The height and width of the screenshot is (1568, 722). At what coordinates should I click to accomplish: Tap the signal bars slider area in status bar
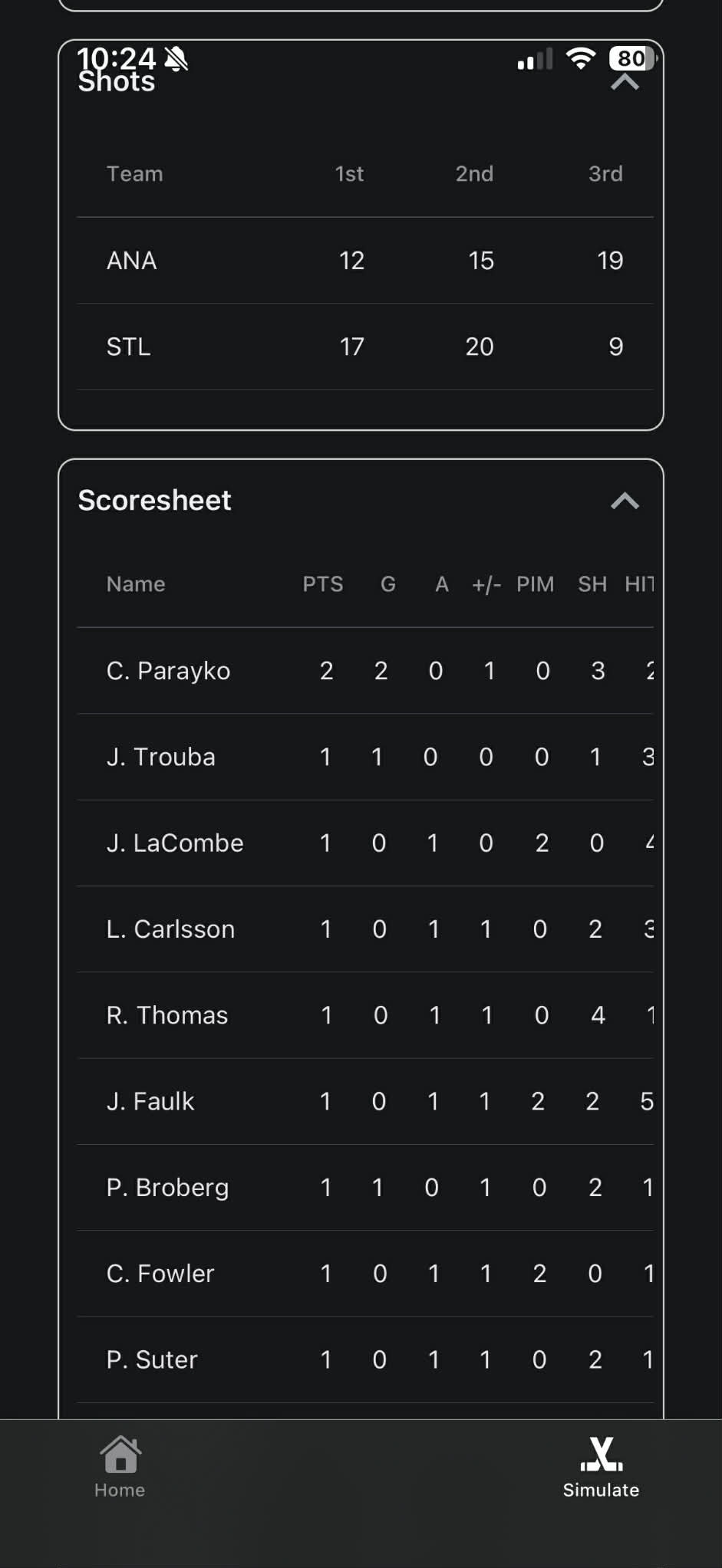(534, 59)
